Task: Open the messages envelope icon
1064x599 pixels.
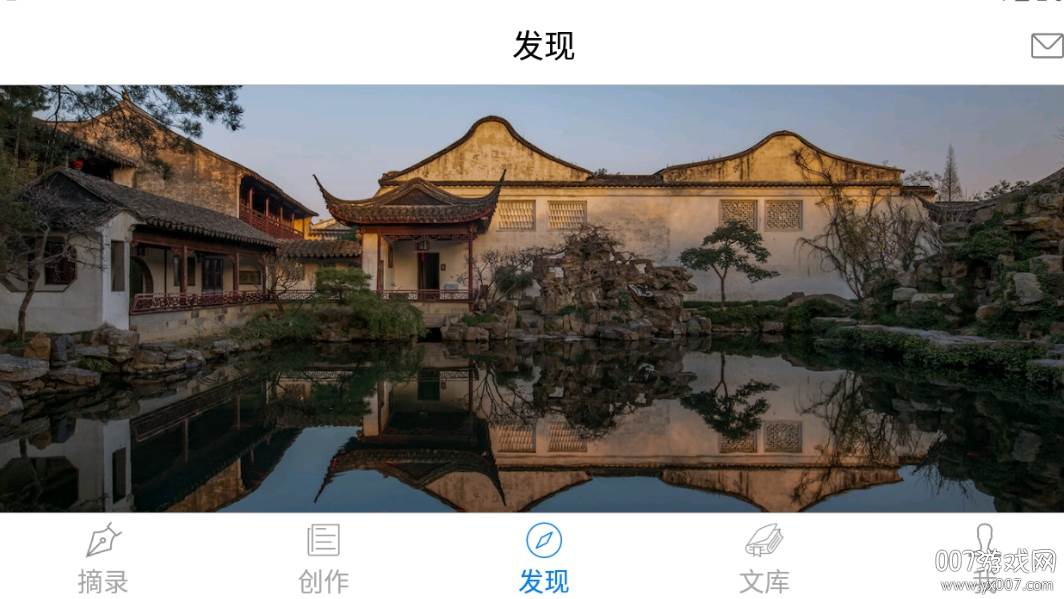Action: [1046, 46]
